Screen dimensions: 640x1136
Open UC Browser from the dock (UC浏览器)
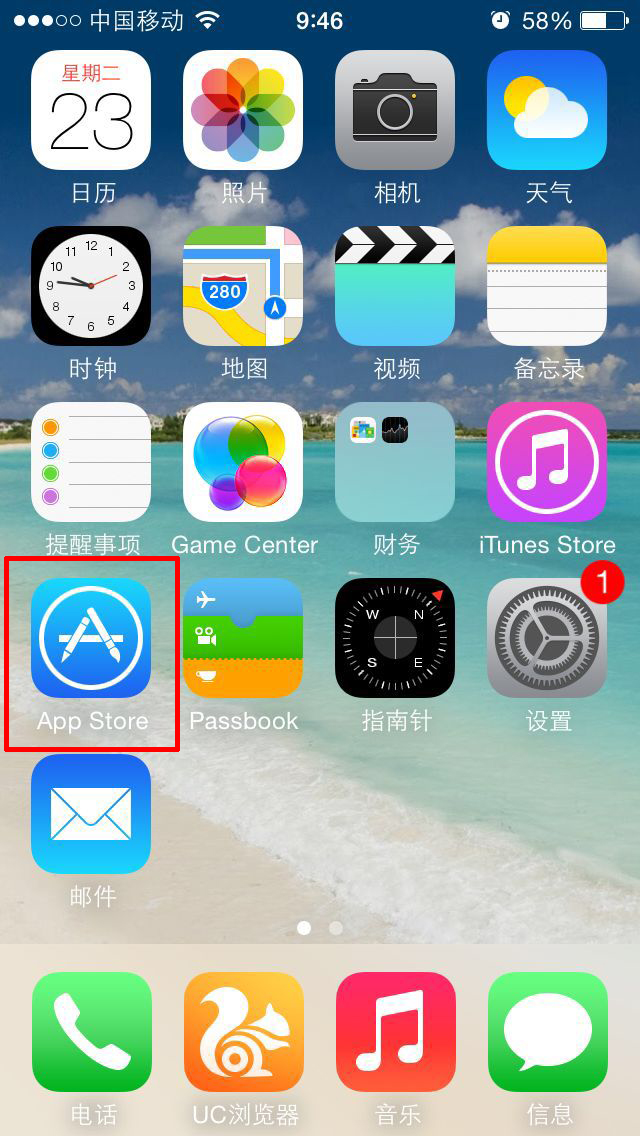pyautogui.click(x=243, y=1032)
